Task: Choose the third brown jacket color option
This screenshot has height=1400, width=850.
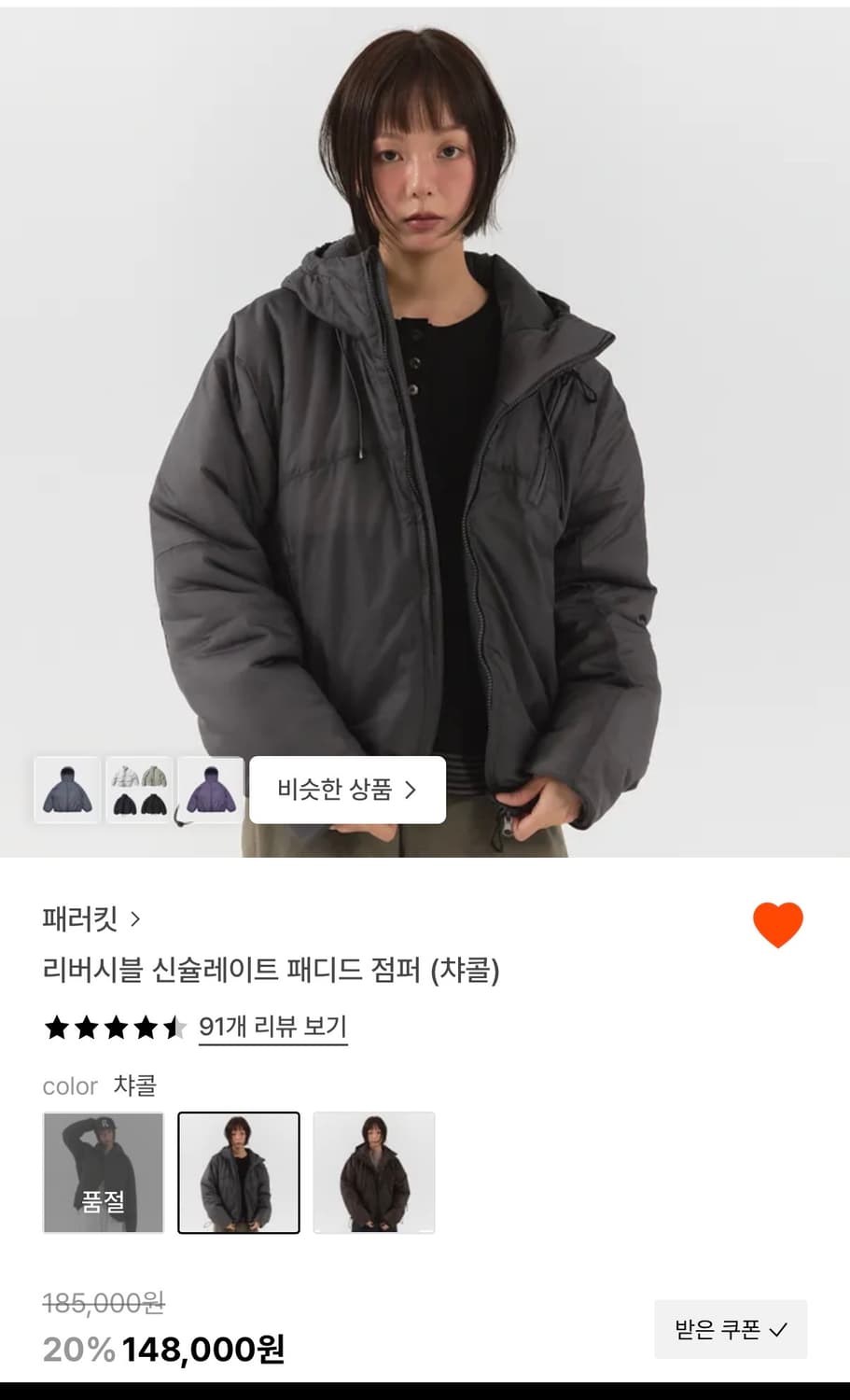Action: pyautogui.click(x=374, y=1171)
